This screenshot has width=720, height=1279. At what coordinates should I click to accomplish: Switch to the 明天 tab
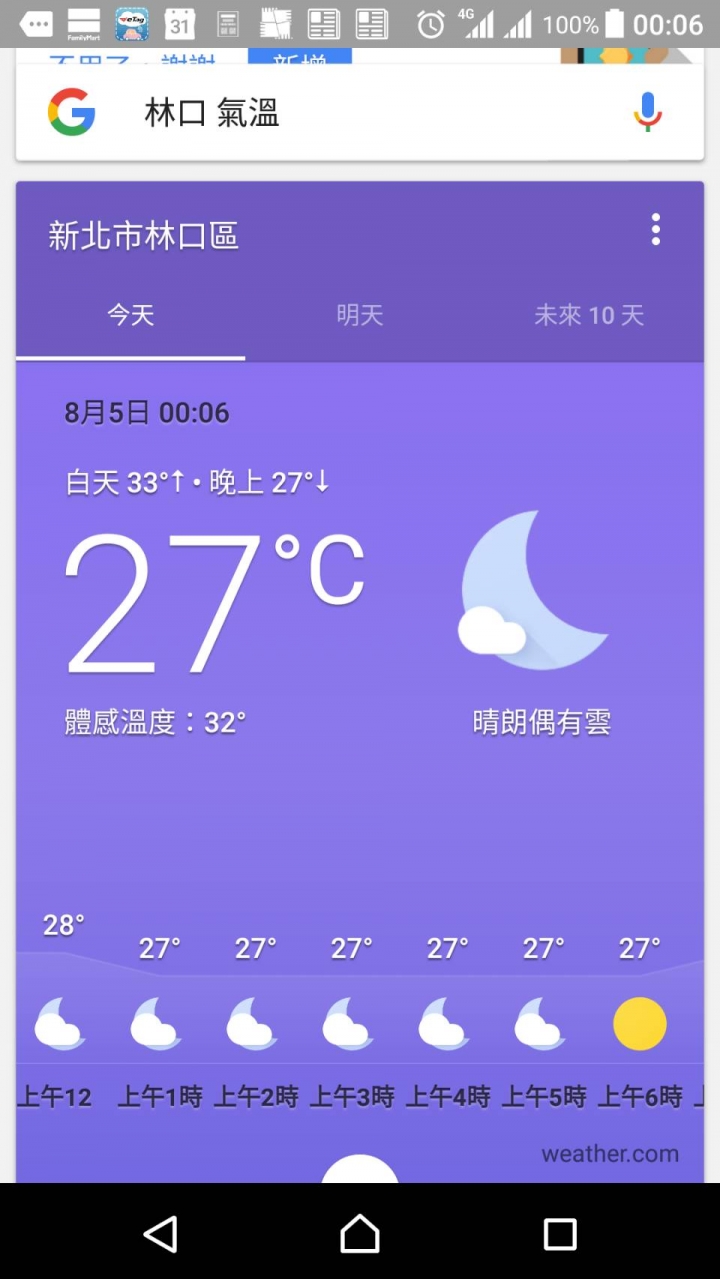pos(360,316)
